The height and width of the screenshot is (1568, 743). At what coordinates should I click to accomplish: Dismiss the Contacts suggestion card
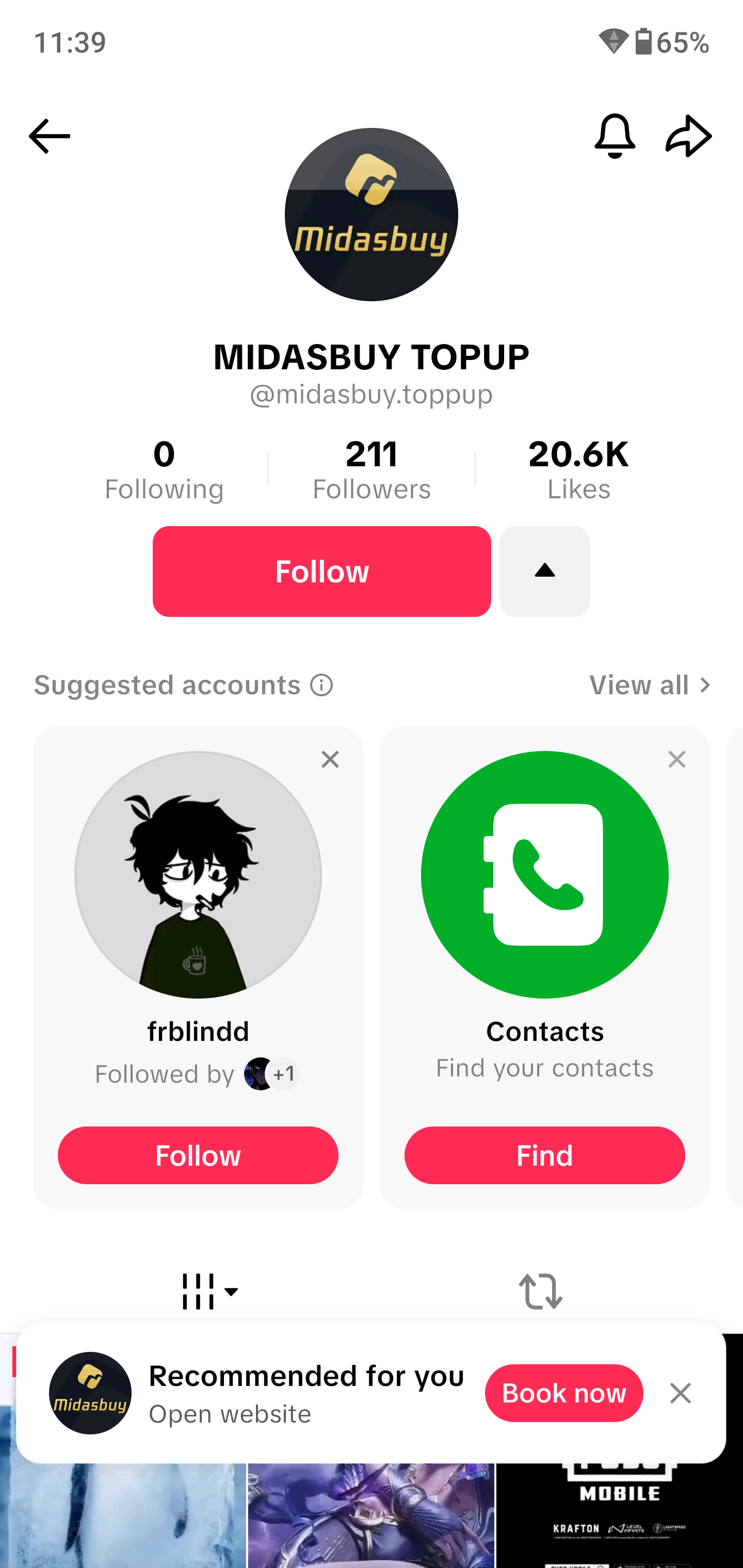[x=676, y=759]
